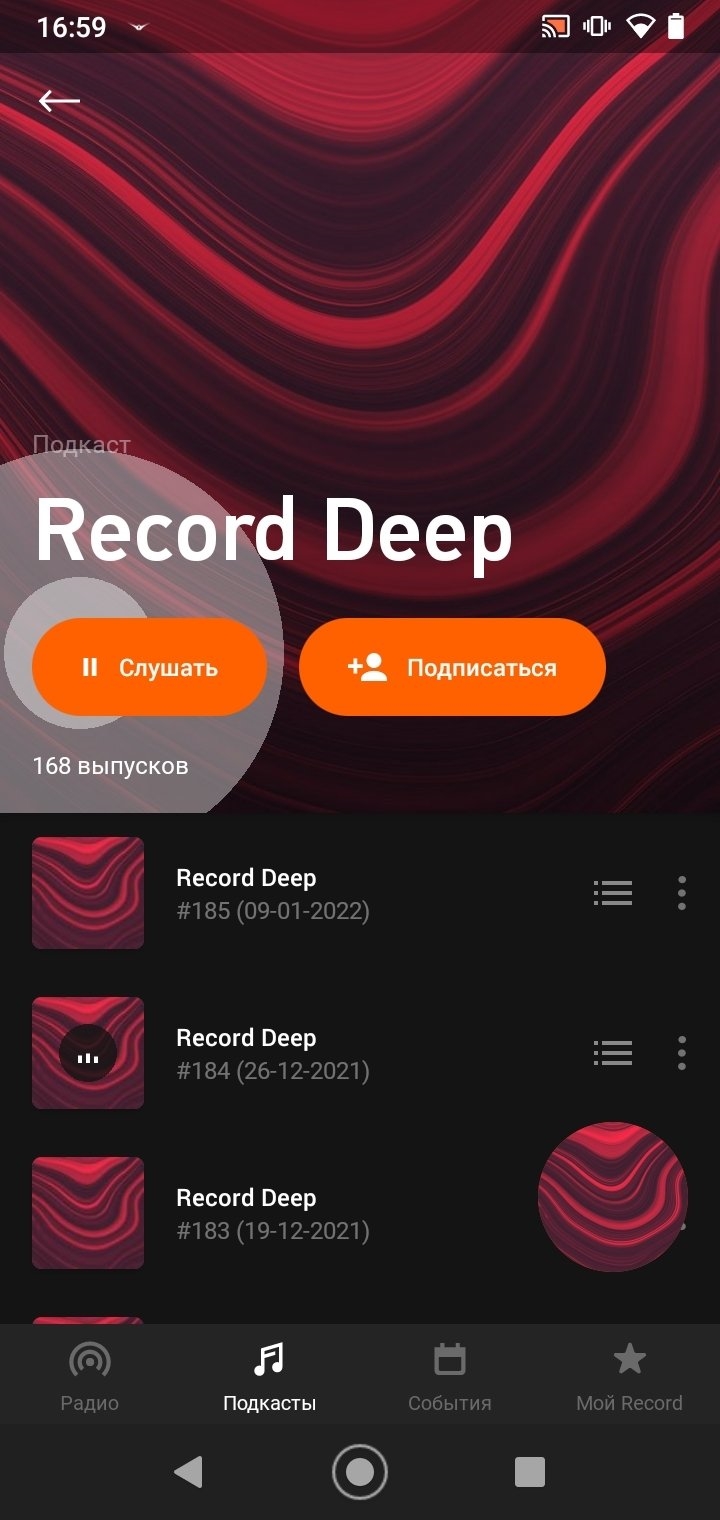
Task: Open tracklist icon for episode #184
Action: pyautogui.click(x=612, y=1052)
